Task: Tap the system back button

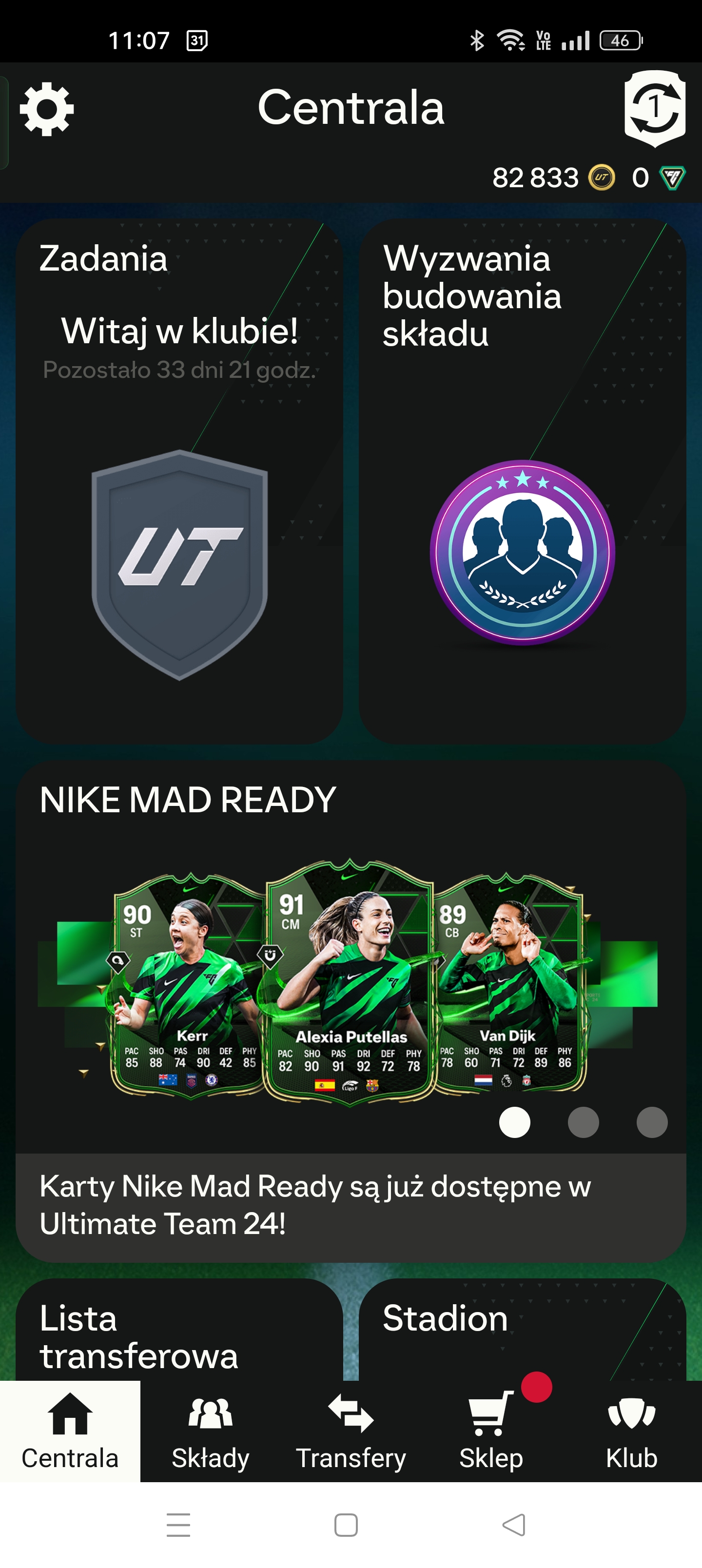Action: pos(514,1525)
